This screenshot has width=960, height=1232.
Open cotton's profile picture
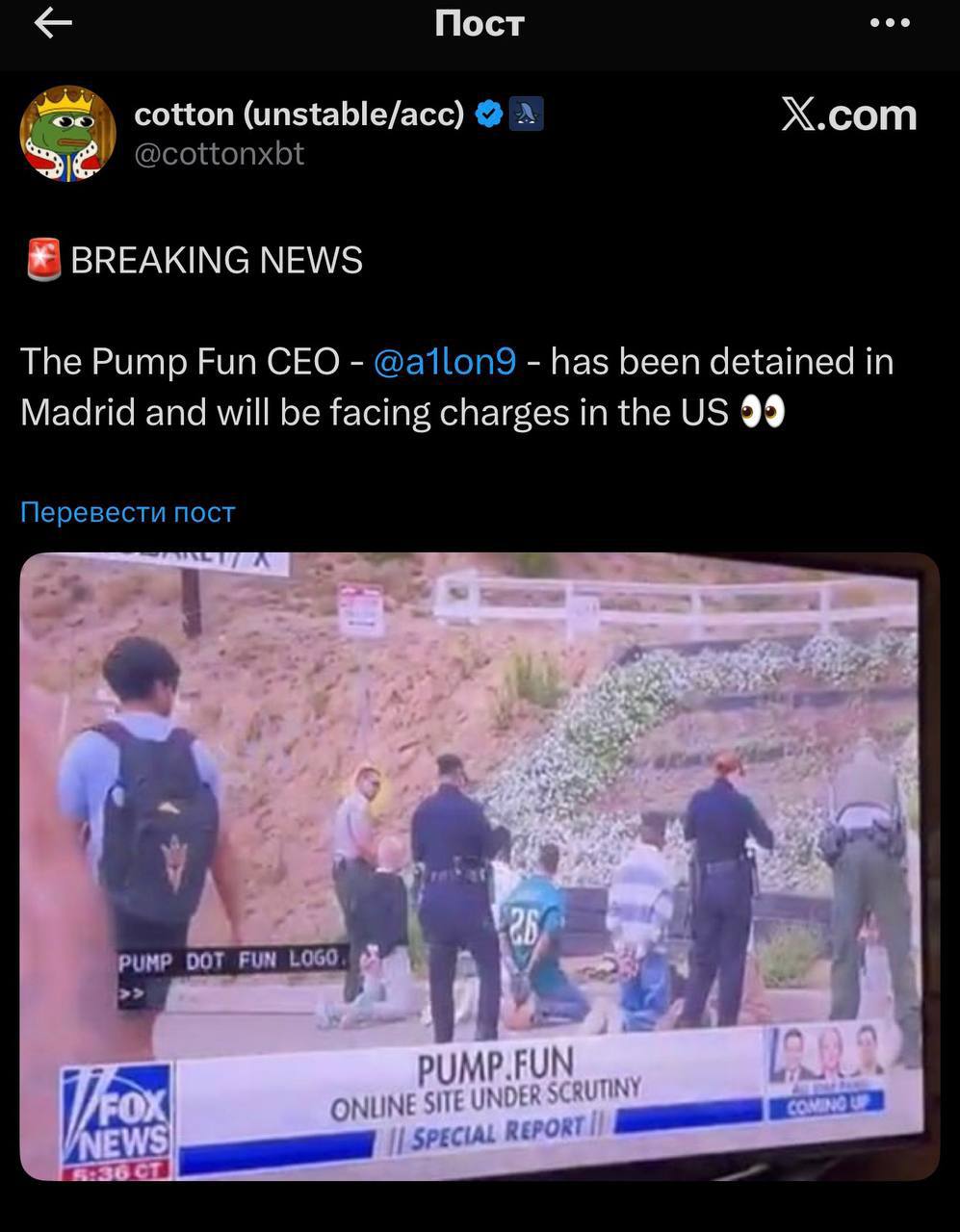[x=67, y=134]
